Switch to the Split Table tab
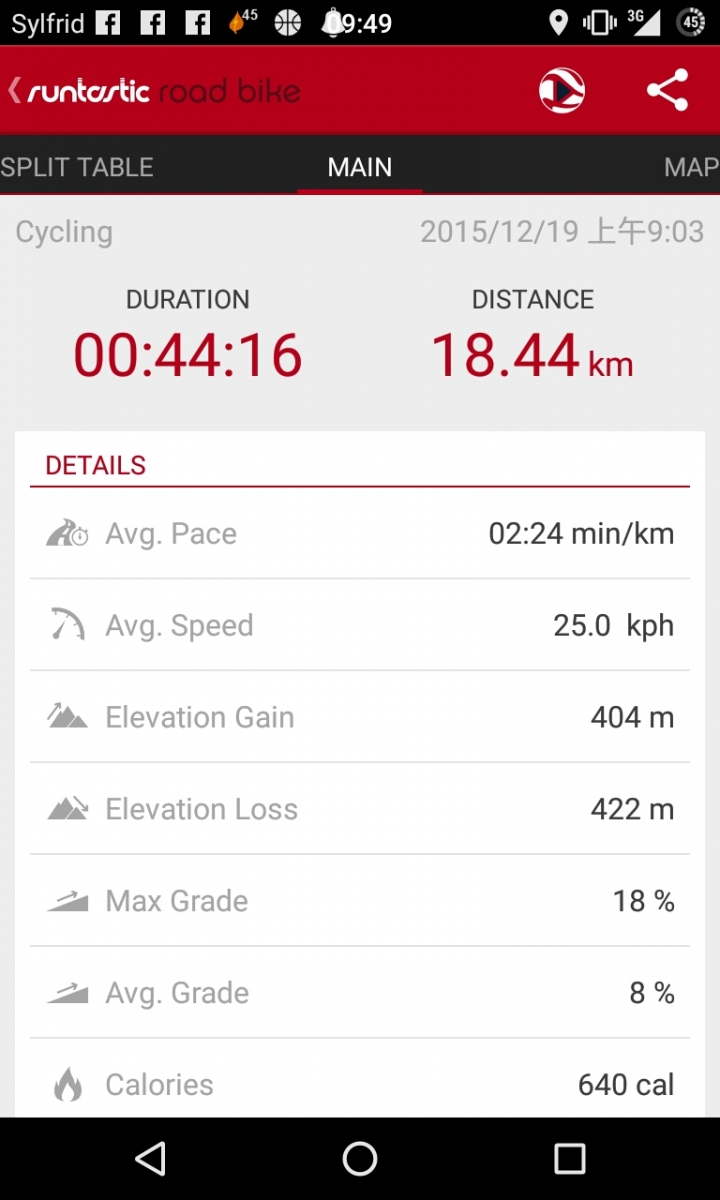720x1200 pixels. (x=77, y=167)
